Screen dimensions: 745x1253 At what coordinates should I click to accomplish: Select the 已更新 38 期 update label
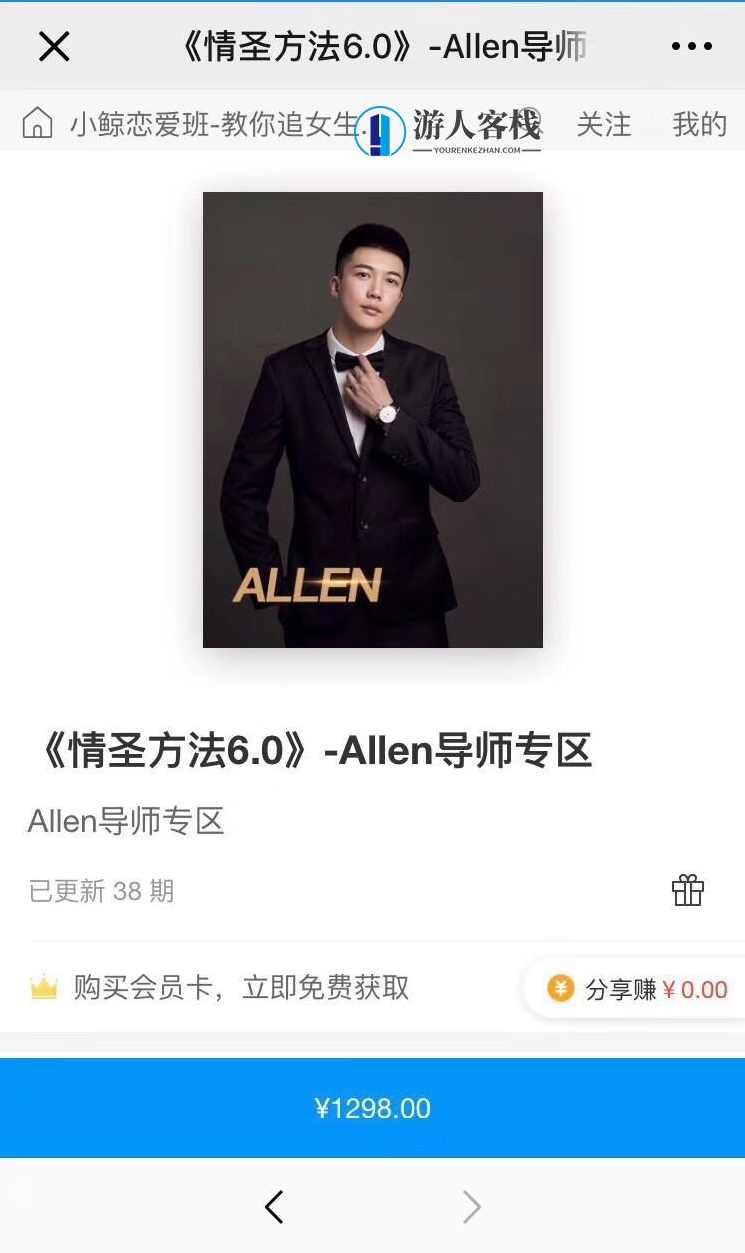[100, 892]
